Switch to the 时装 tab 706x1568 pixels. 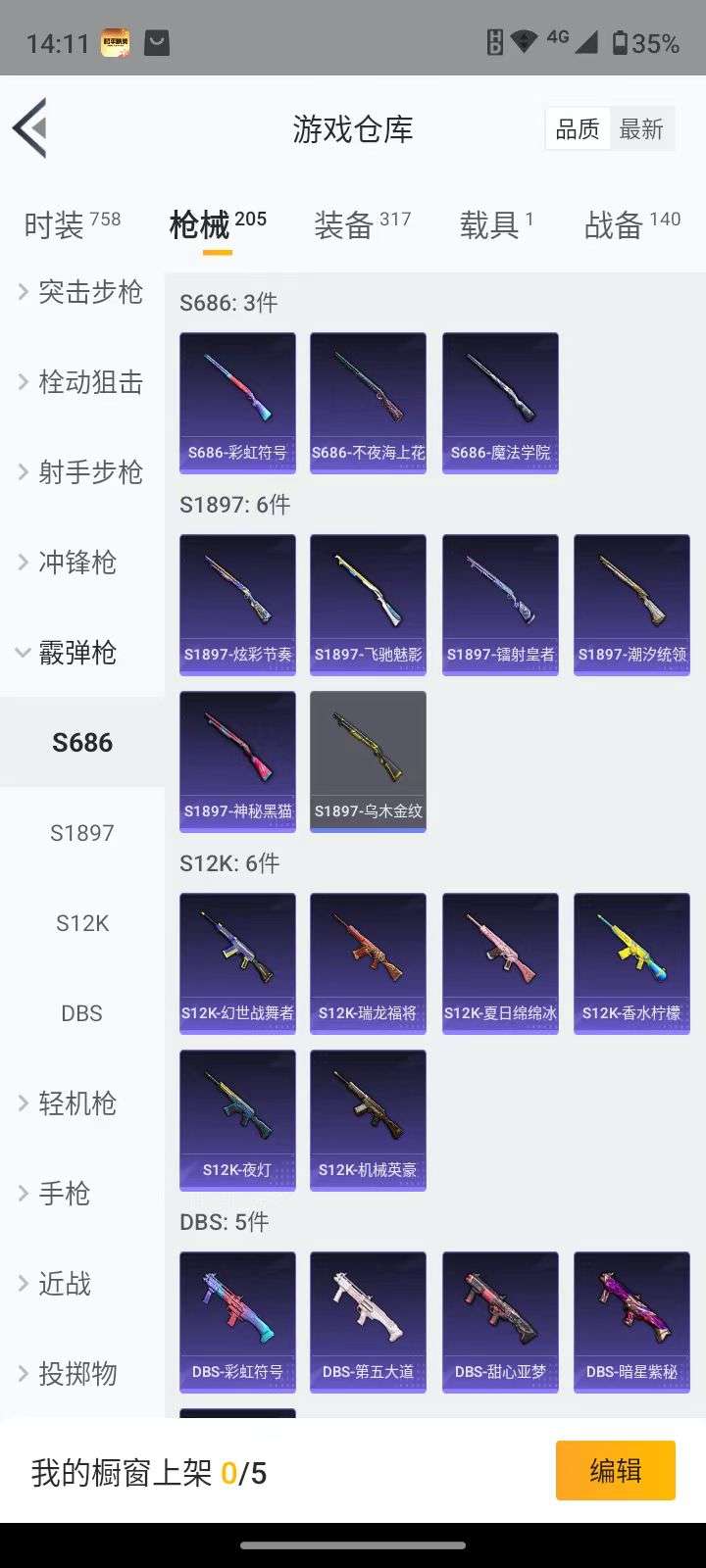click(73, 224)
